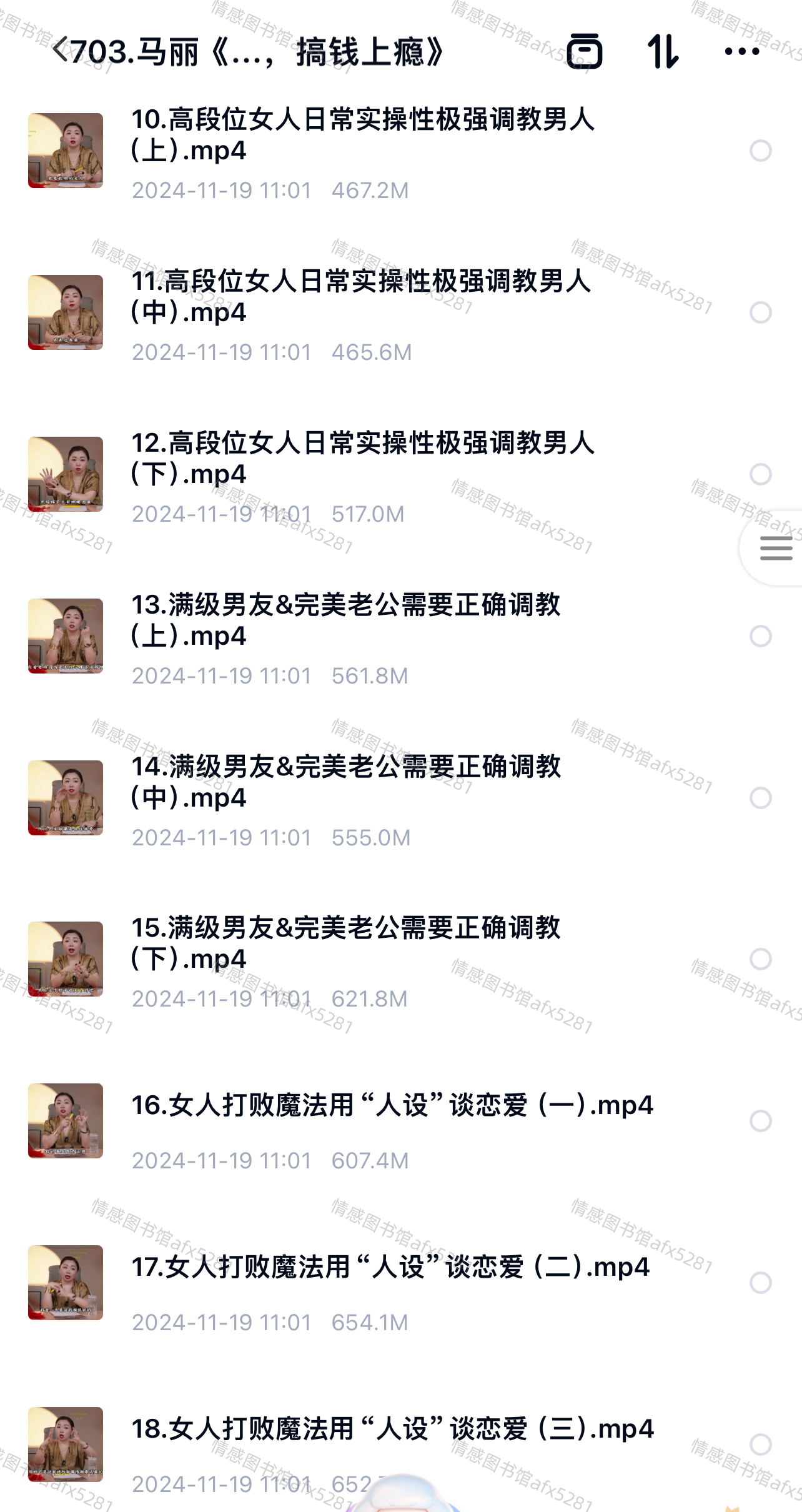This screenshot has width=802, height=1512.
Task: Open video 11.高段位女人日常实操性极强调教男人(中).mp4
Action: 361,296
